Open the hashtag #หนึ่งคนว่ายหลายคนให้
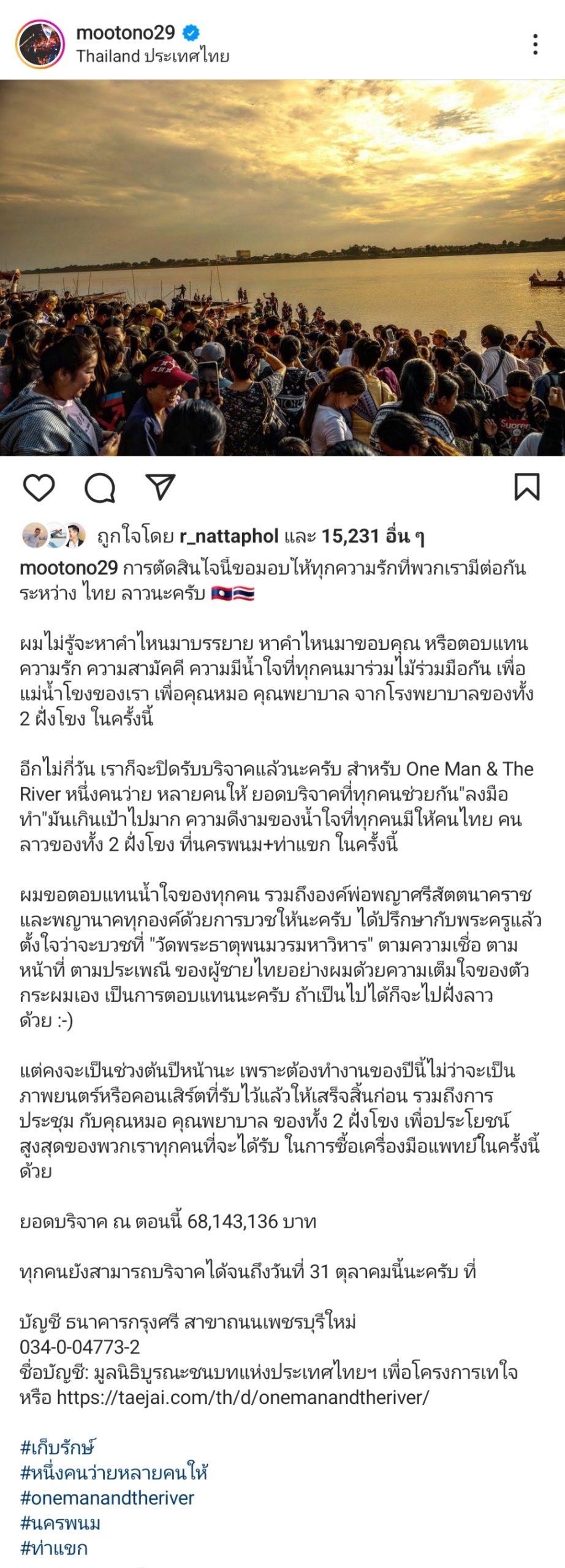Image resolution: width=565 pixels, height=1568 pixels. [x=114, y=1472]
